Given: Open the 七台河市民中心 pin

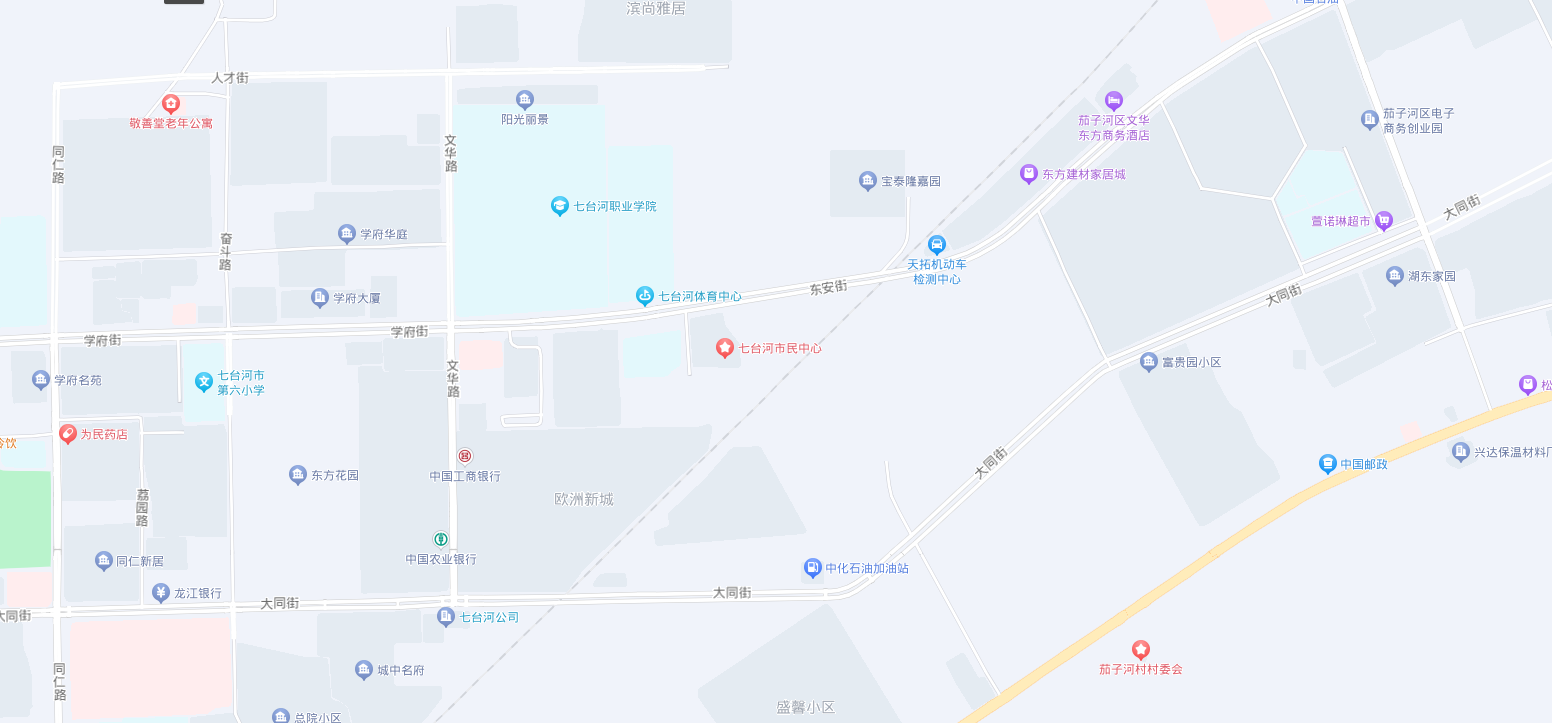Looking at the screenshot, I should click(725, 348).
